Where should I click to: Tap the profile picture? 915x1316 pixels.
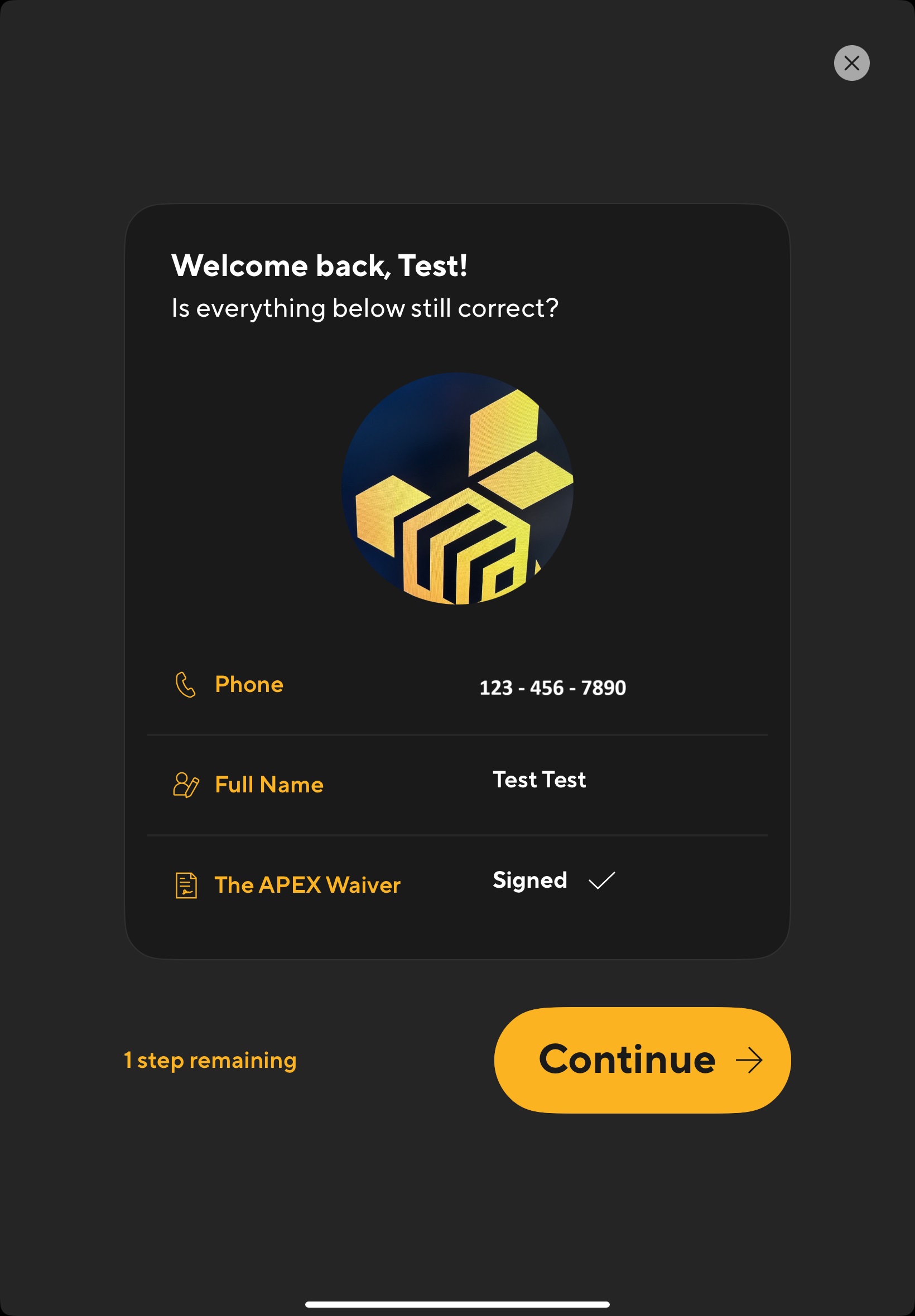(x=457, y=488)
